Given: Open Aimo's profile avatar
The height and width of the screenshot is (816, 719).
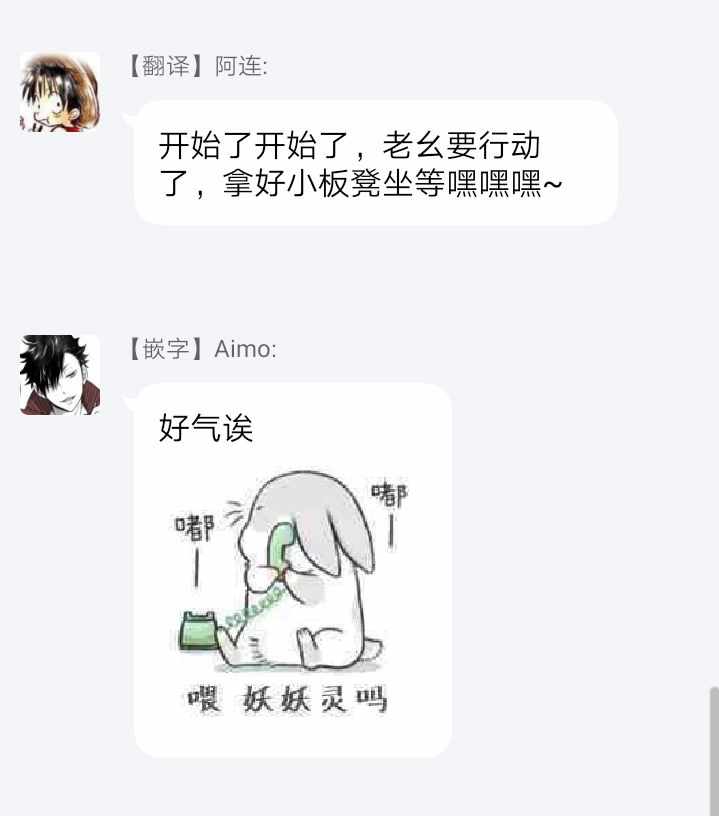Looking at the screenshot, I should pos(60,375).
